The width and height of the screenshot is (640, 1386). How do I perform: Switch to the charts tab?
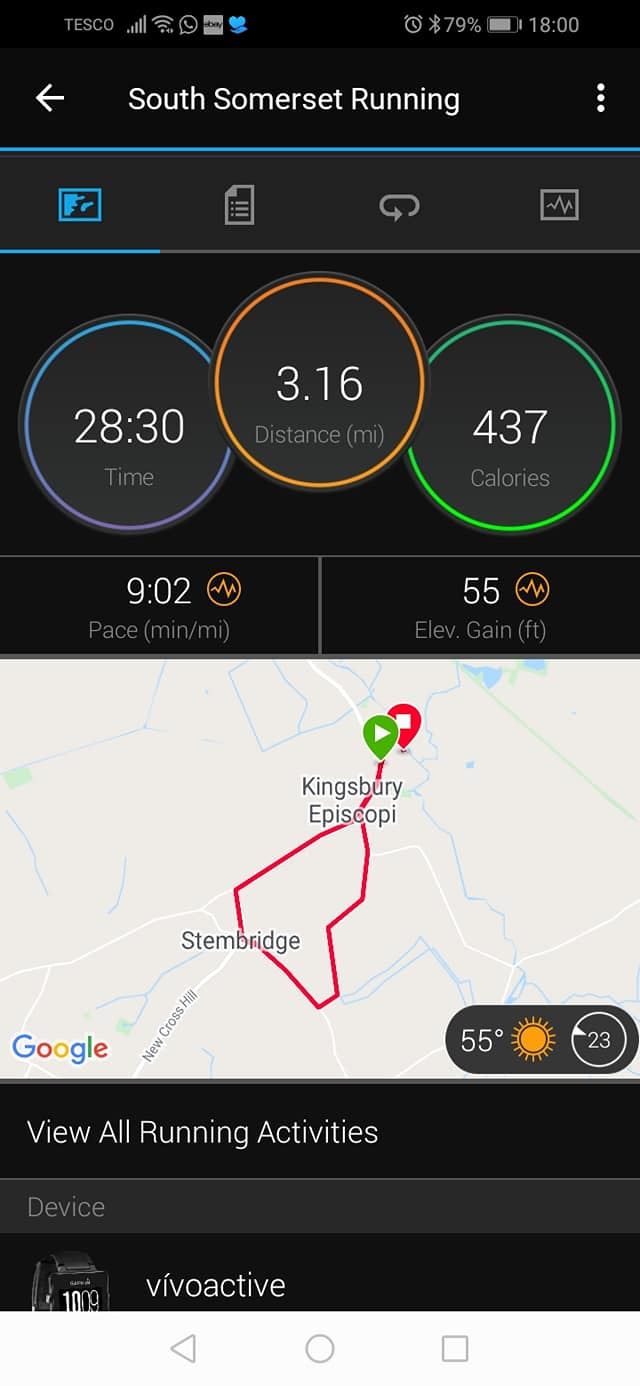coord(560,206)
